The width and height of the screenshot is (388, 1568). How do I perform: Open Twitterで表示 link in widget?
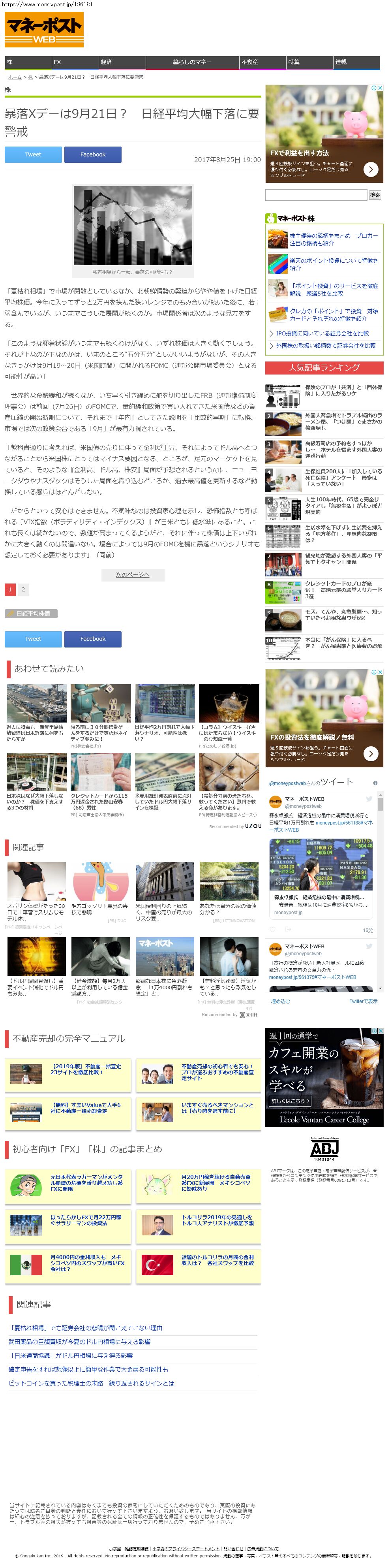point(363,1001)
